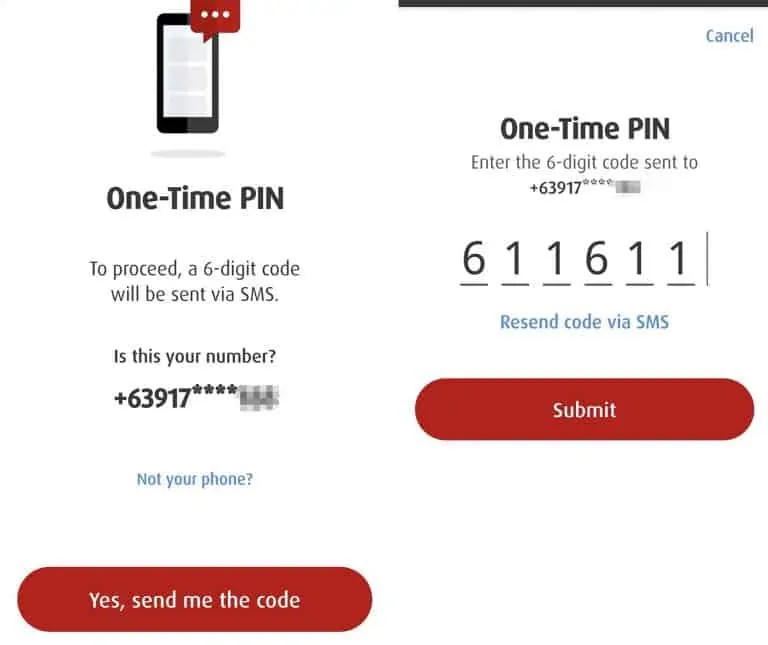
Task: Submit the entered One-Time PIN
Action: [x=584, y=410]
